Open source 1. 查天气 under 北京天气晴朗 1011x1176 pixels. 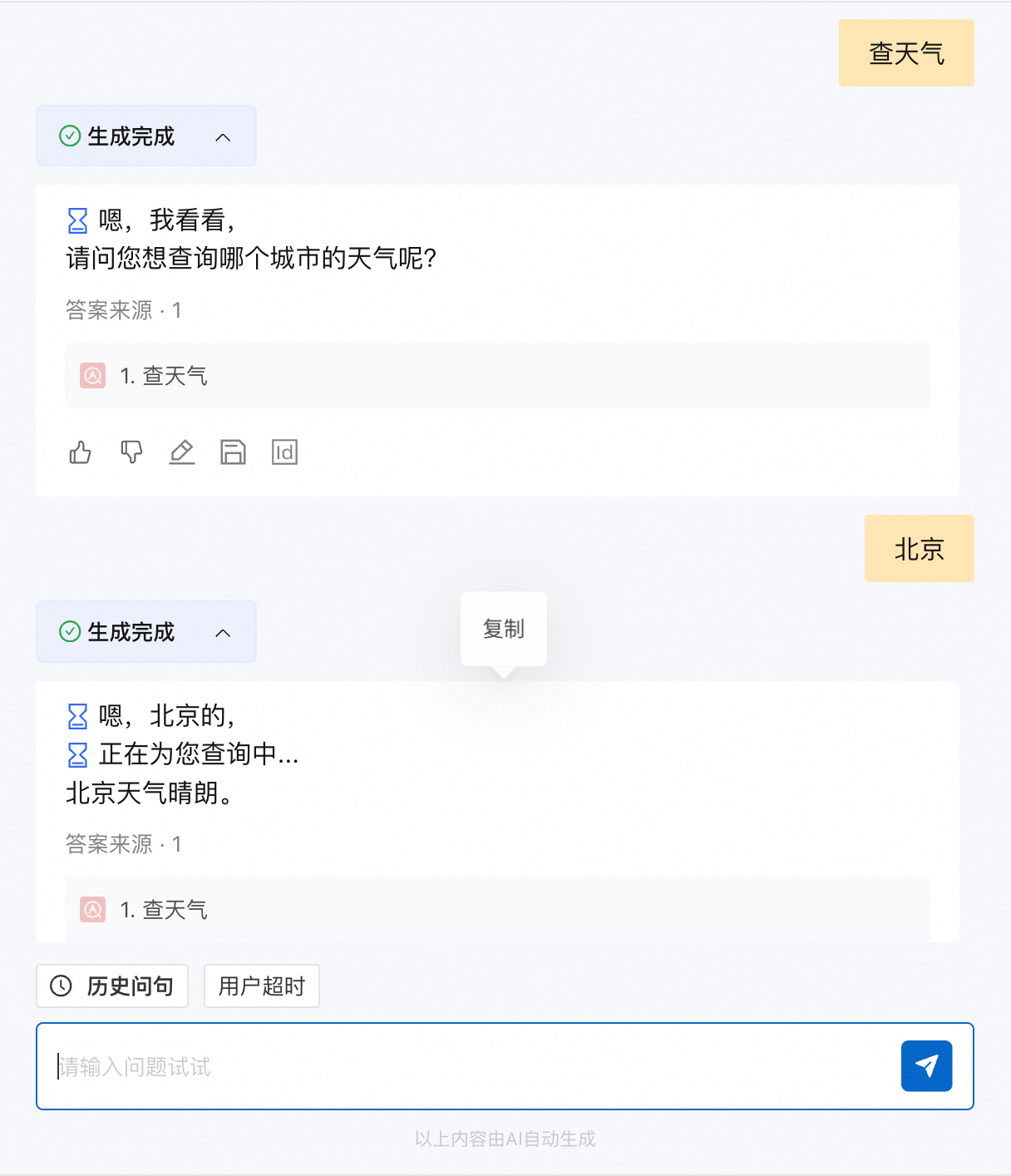click(x=164, y=910)
